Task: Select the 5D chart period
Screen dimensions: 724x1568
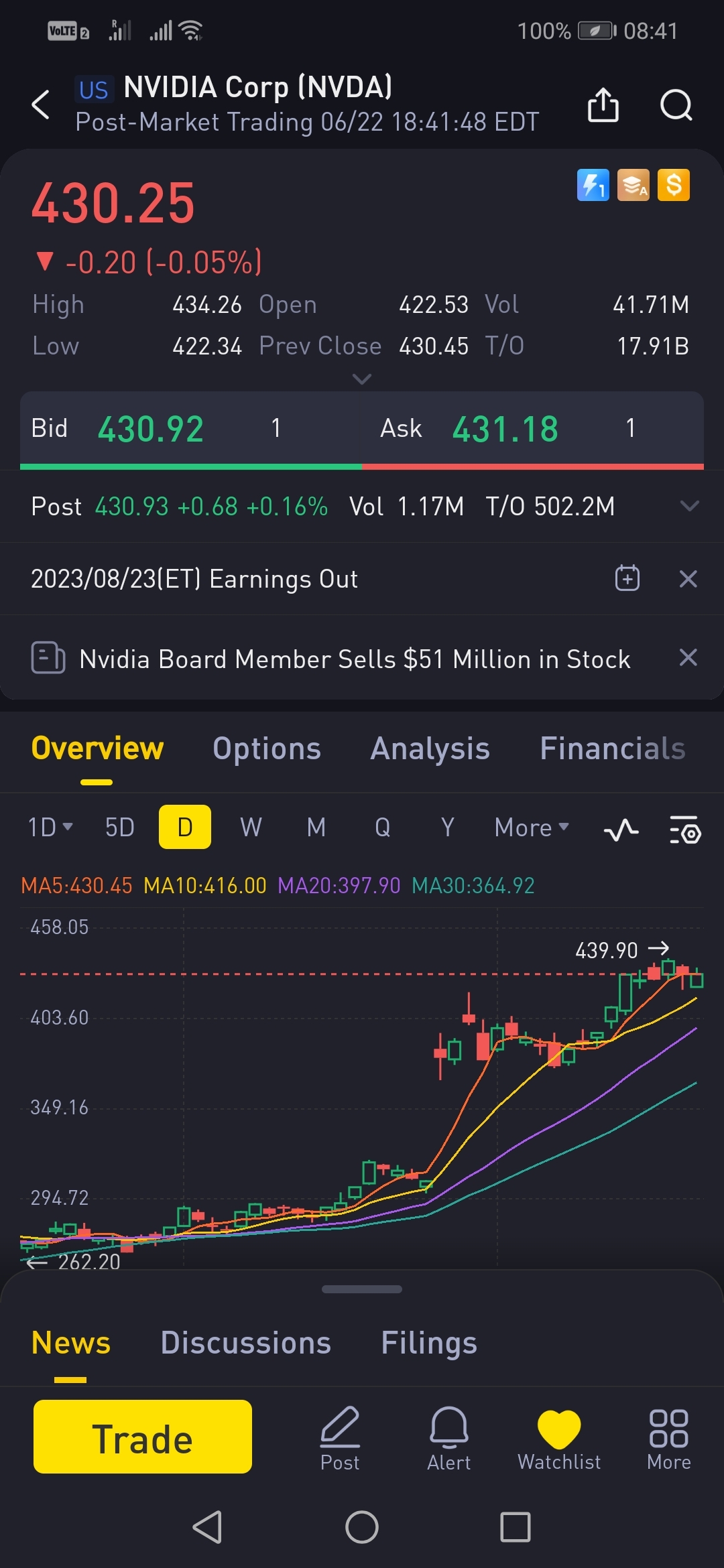Action: pos(120,828)
